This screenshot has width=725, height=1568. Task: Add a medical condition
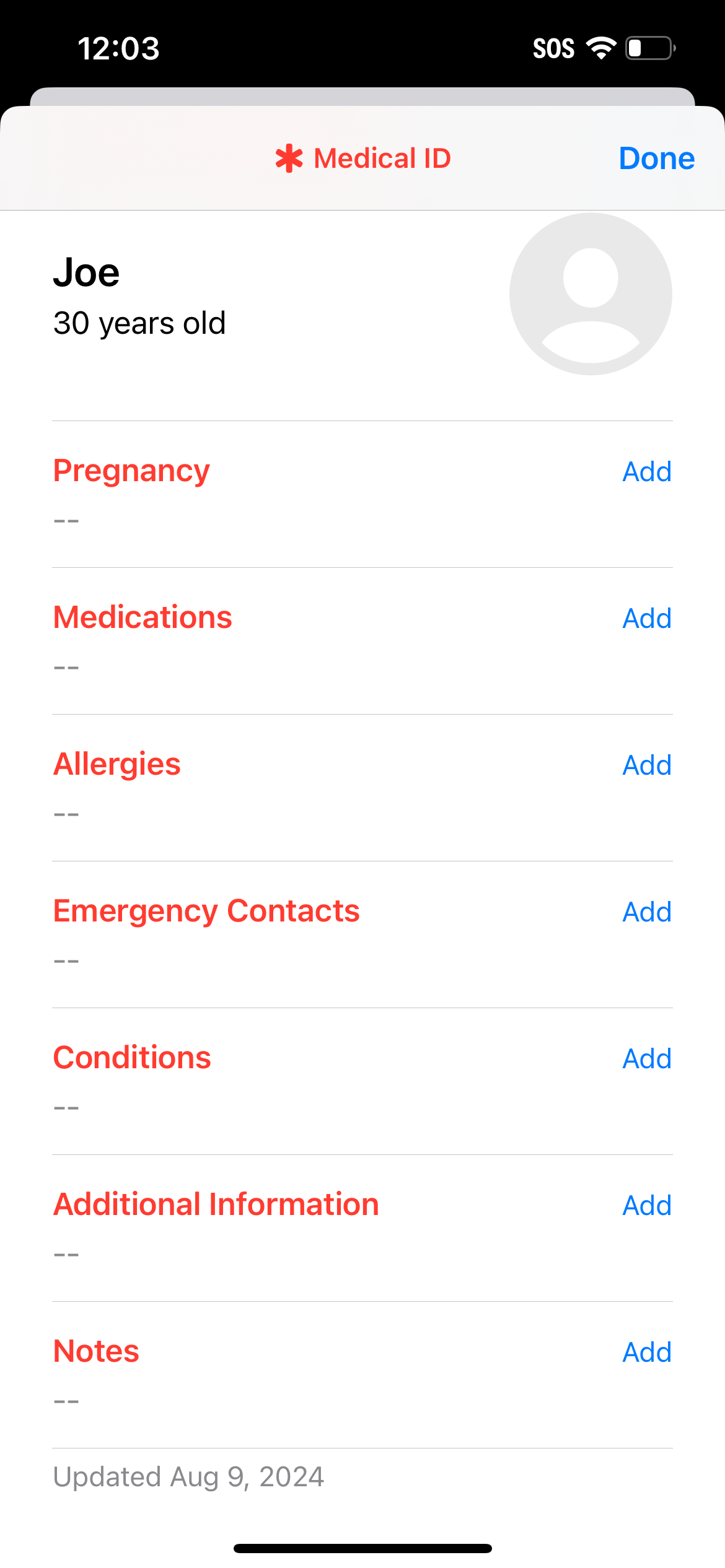(x=646, y=1058)
